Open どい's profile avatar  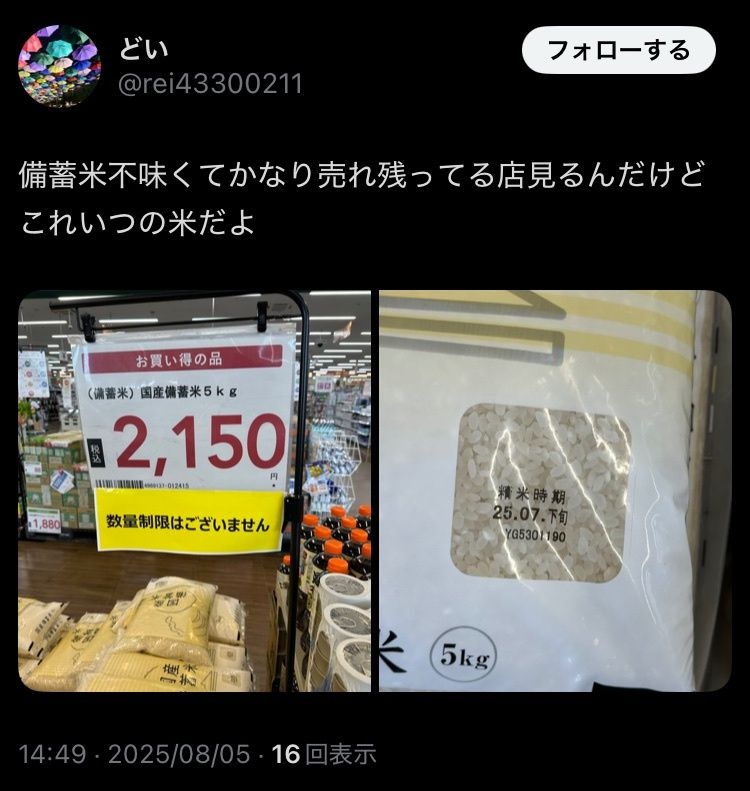[59, 67]
